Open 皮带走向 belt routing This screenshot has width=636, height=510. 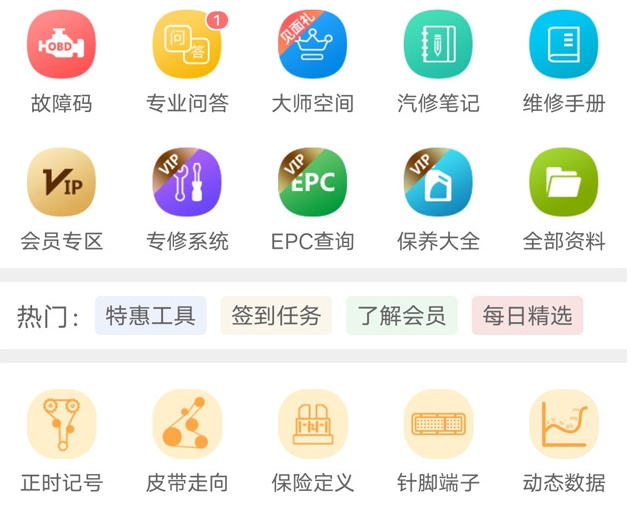(187, 424)
